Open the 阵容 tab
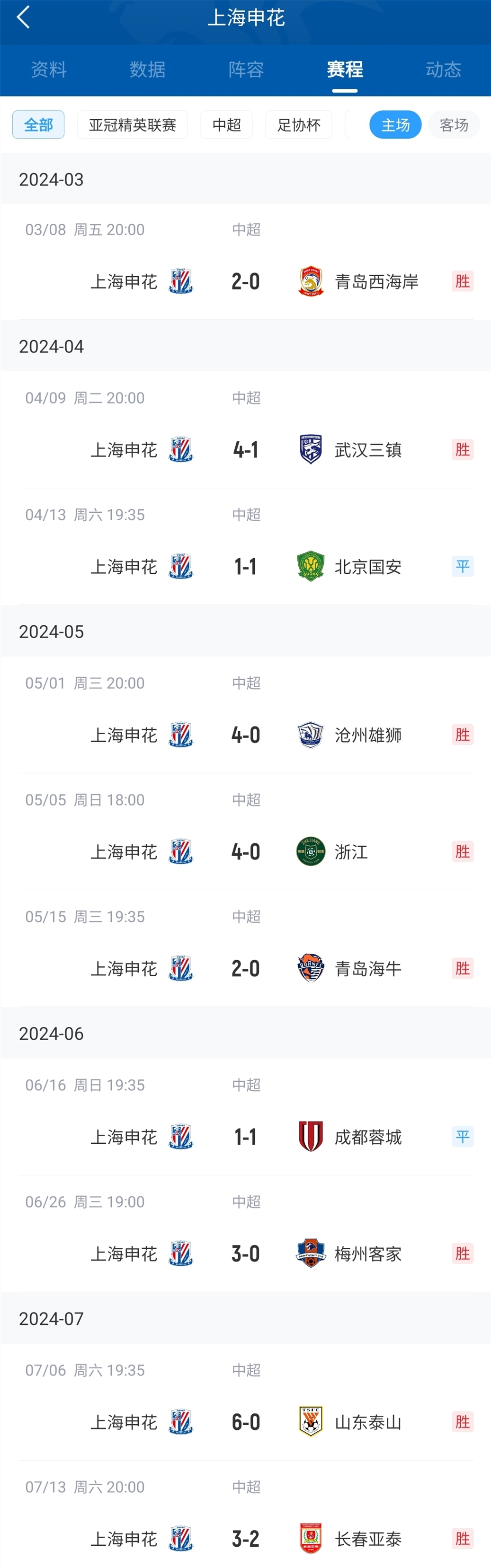This screenshot has height=1568, width=491. [x=246, y=70]
